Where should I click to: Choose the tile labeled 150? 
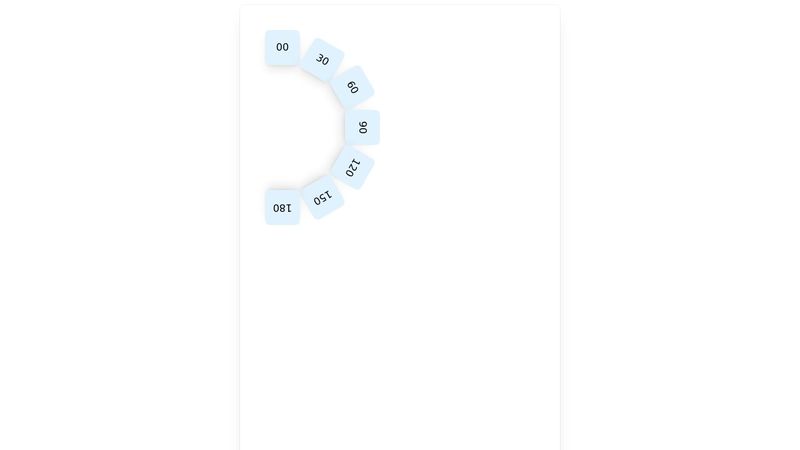pyautogui.click(x=322, y=197)
